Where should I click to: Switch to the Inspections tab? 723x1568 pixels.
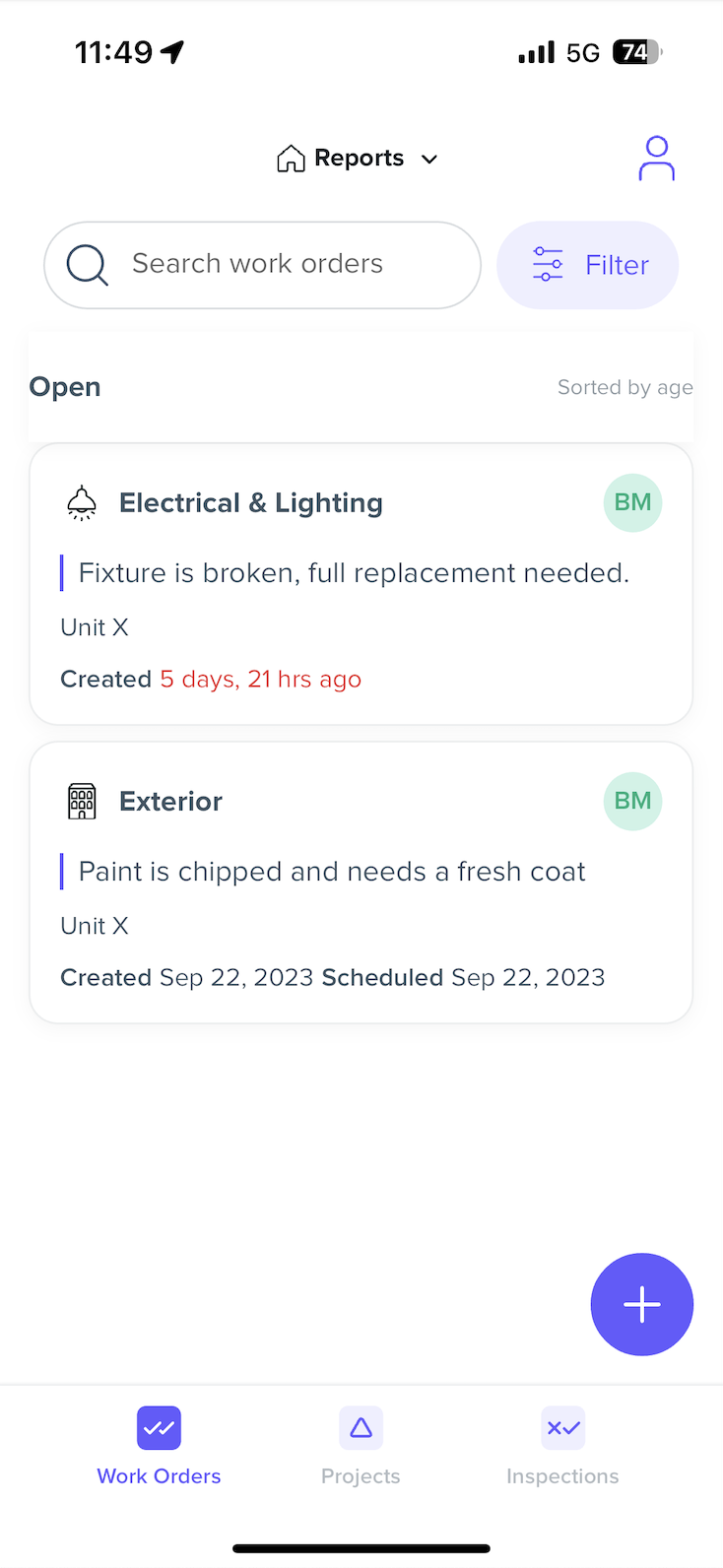[x=562, y=1447]
